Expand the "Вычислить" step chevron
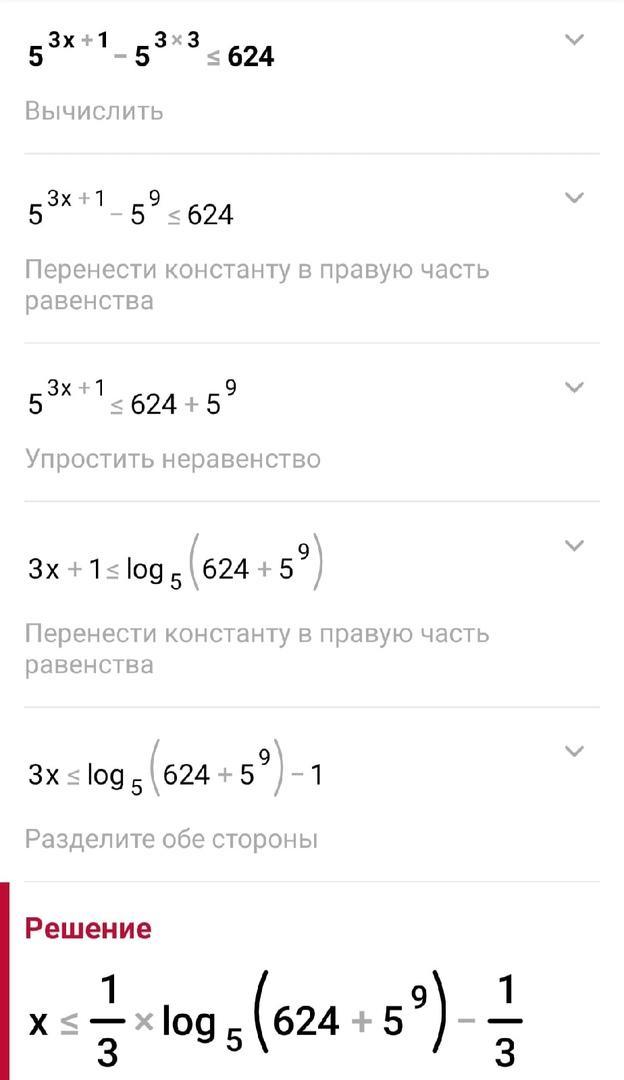 [574, 40]
